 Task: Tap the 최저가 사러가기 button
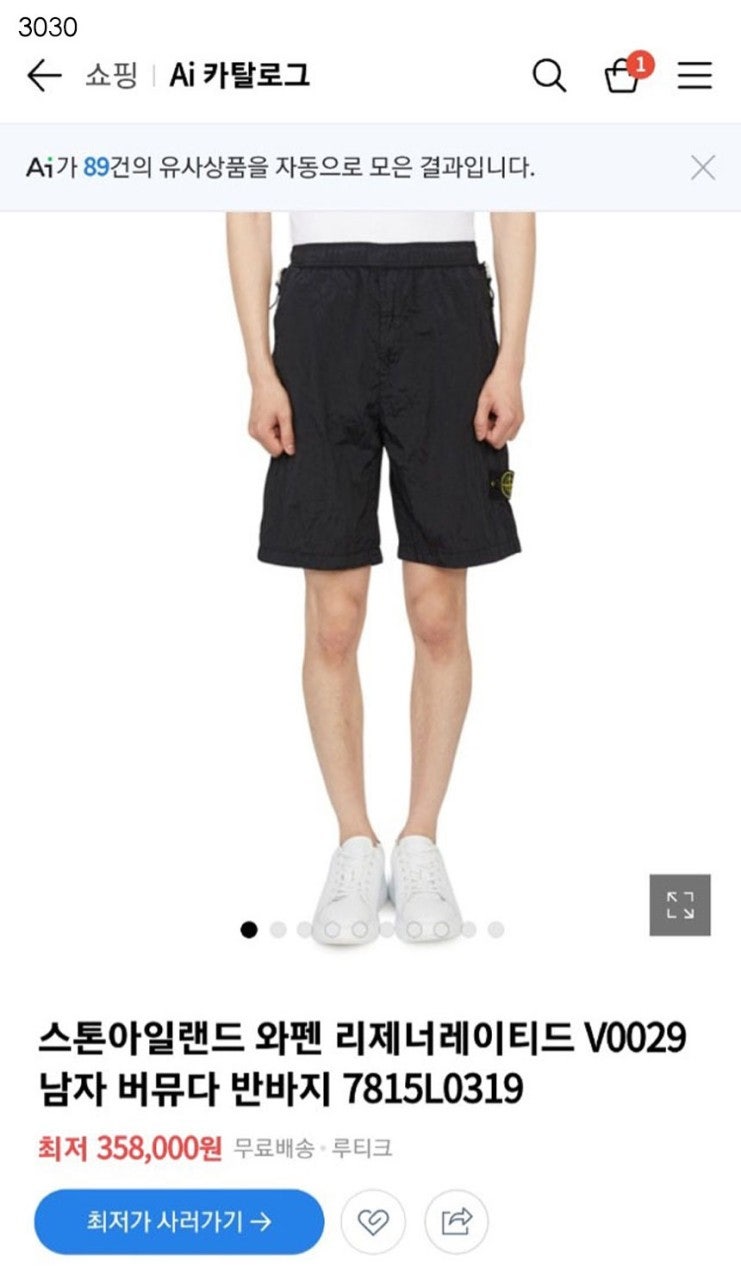coord(179,1221)
